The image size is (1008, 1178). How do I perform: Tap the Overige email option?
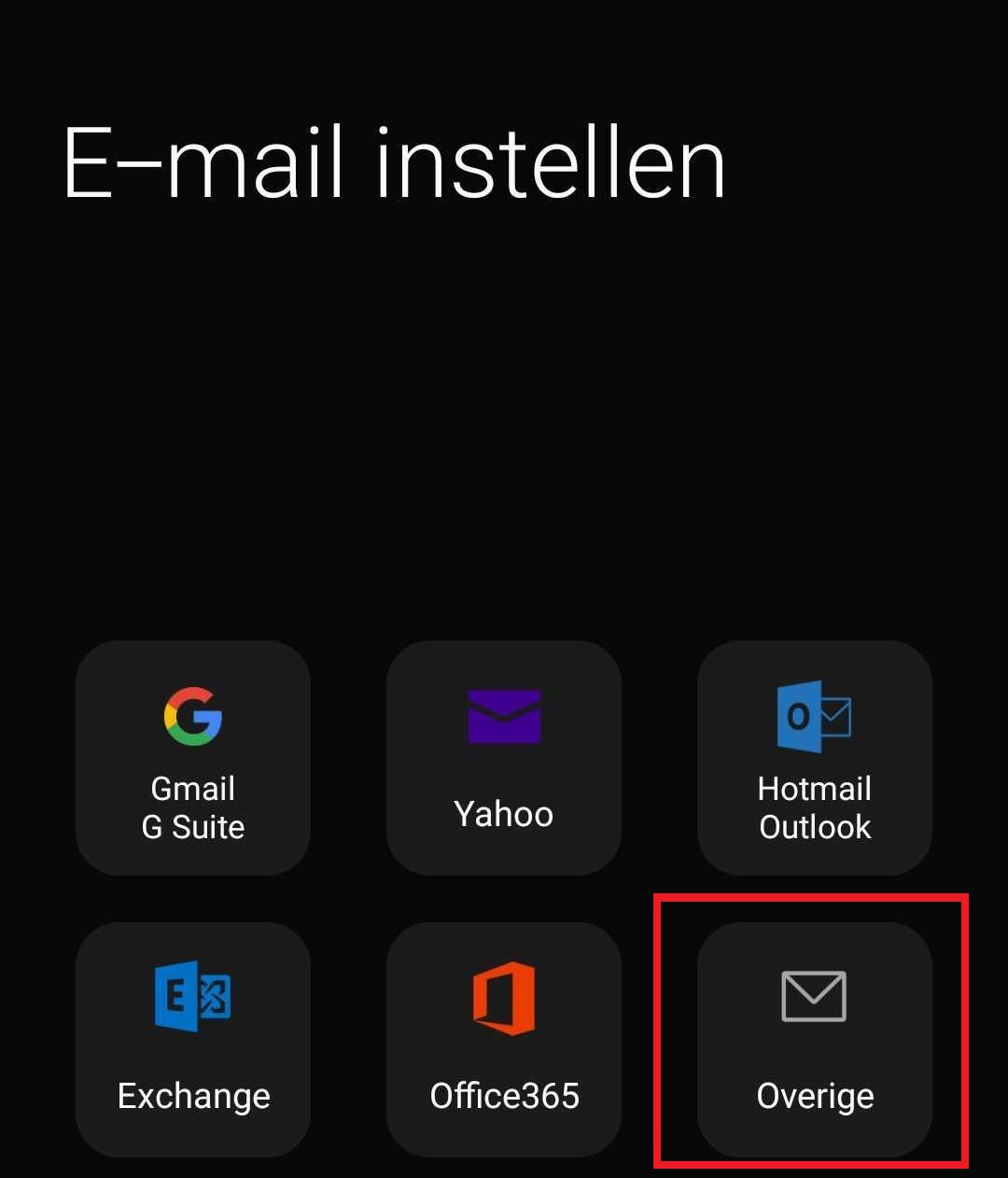pyautogui.click(x=815, y=1039)
